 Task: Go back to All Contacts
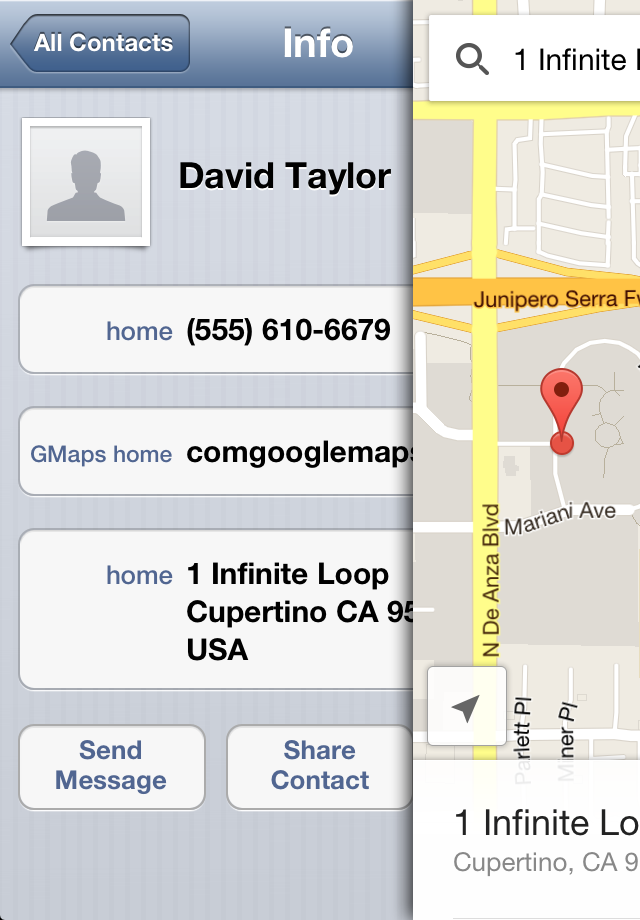click(101, 44)
